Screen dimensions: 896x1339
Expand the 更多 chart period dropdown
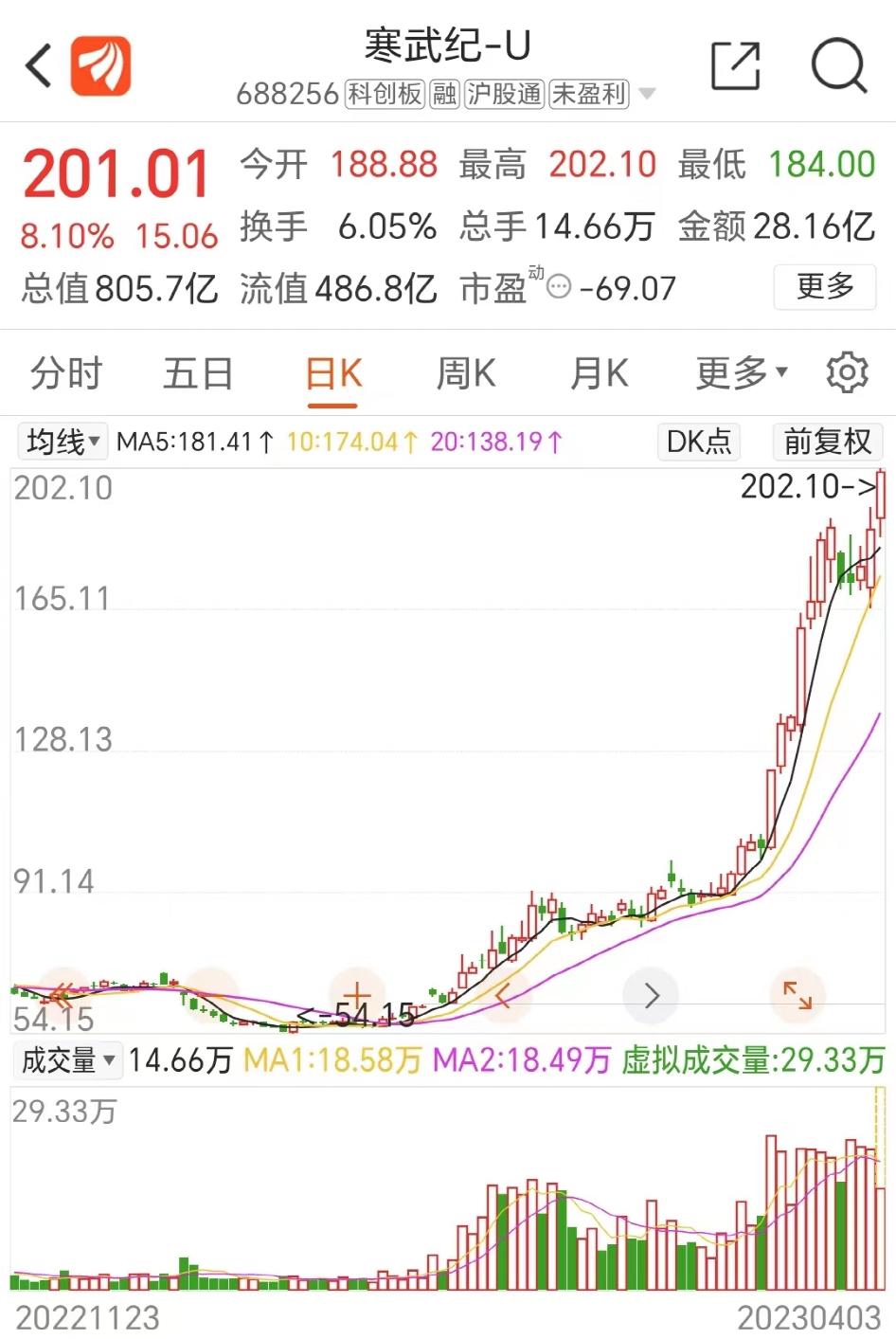pyautogui.click(x=741, y=373)
